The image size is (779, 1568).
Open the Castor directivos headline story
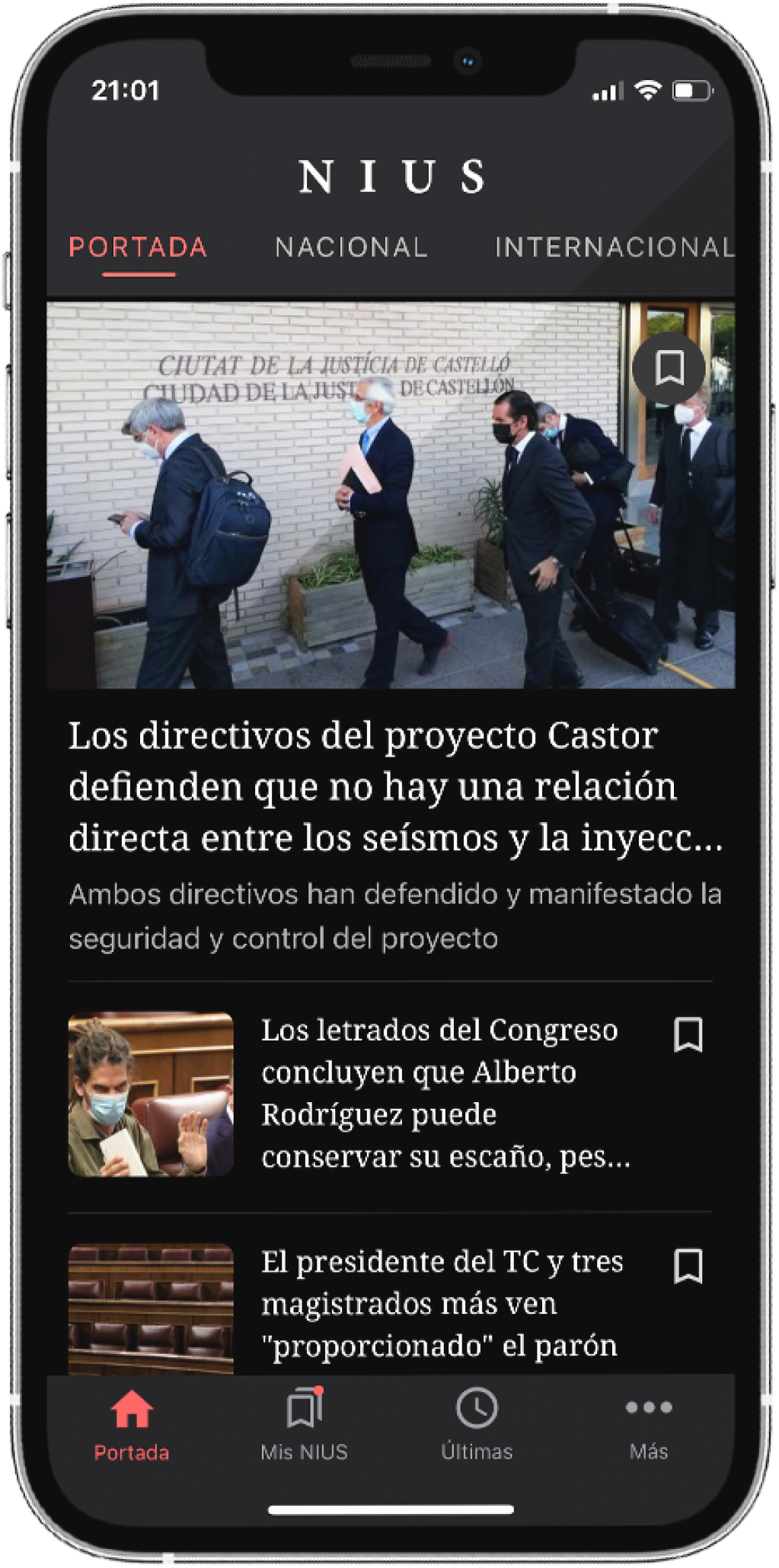(394, 786)
